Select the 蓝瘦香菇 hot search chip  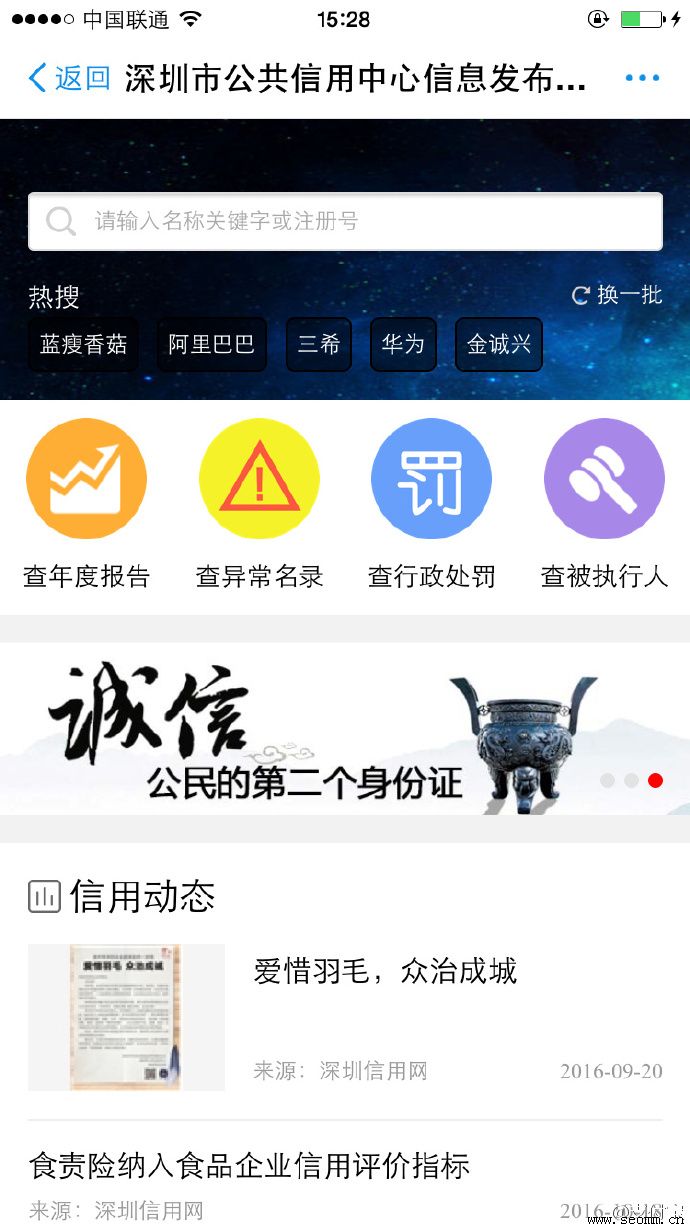tap(83, 345)
